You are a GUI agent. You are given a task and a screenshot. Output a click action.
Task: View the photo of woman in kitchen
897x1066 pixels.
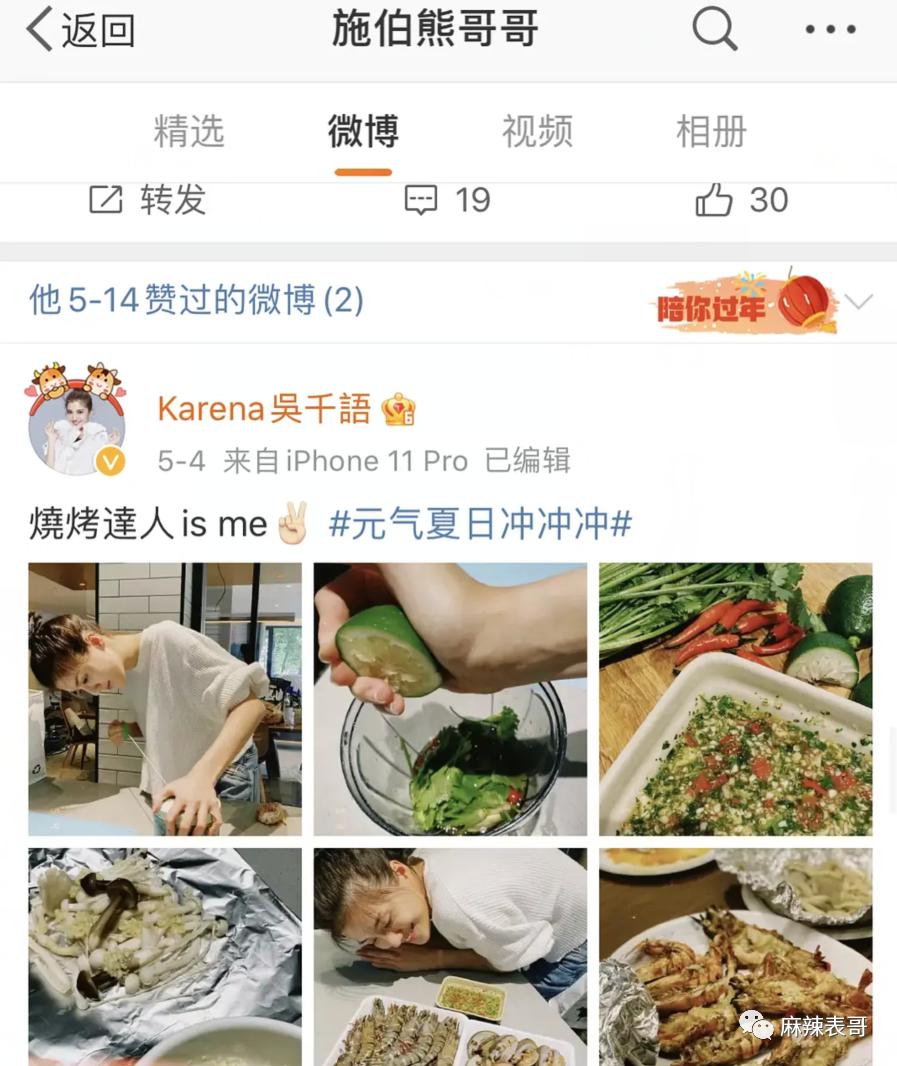(x=165, y=699)
